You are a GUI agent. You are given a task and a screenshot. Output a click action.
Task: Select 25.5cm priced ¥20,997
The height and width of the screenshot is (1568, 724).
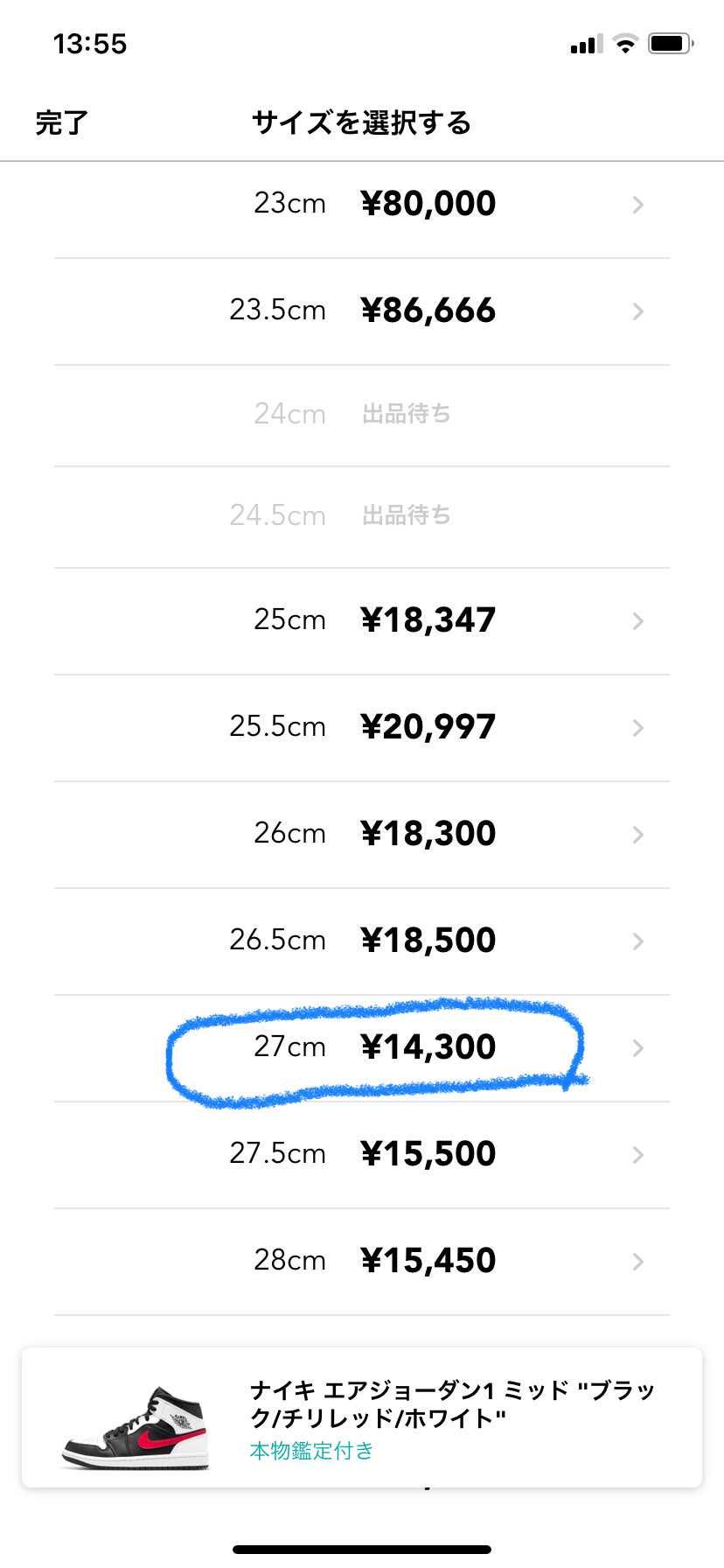pos(362,727)
